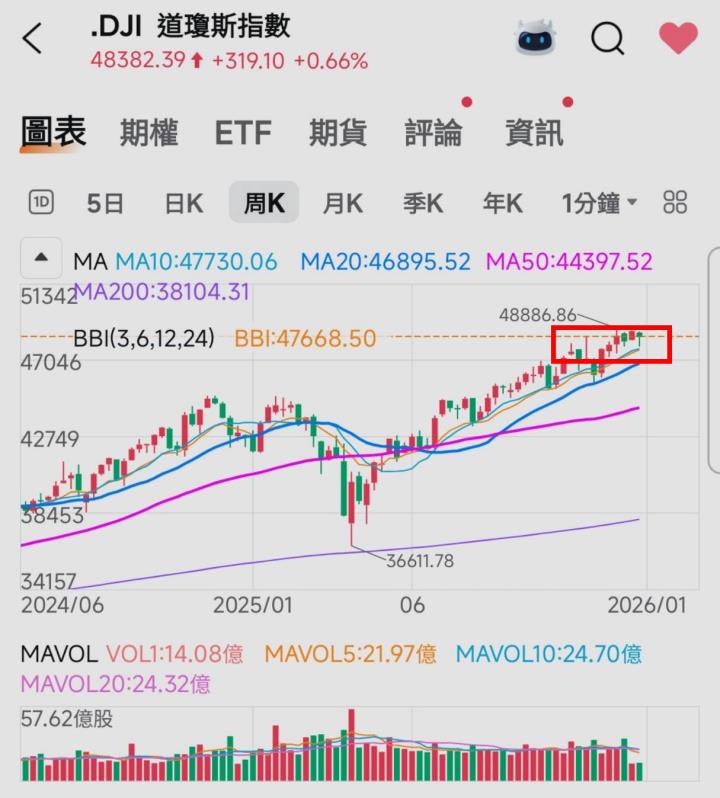Select the 季K quarterly timeframe
720x798 pixels.
pyautogui.click(x=422, y=202)
